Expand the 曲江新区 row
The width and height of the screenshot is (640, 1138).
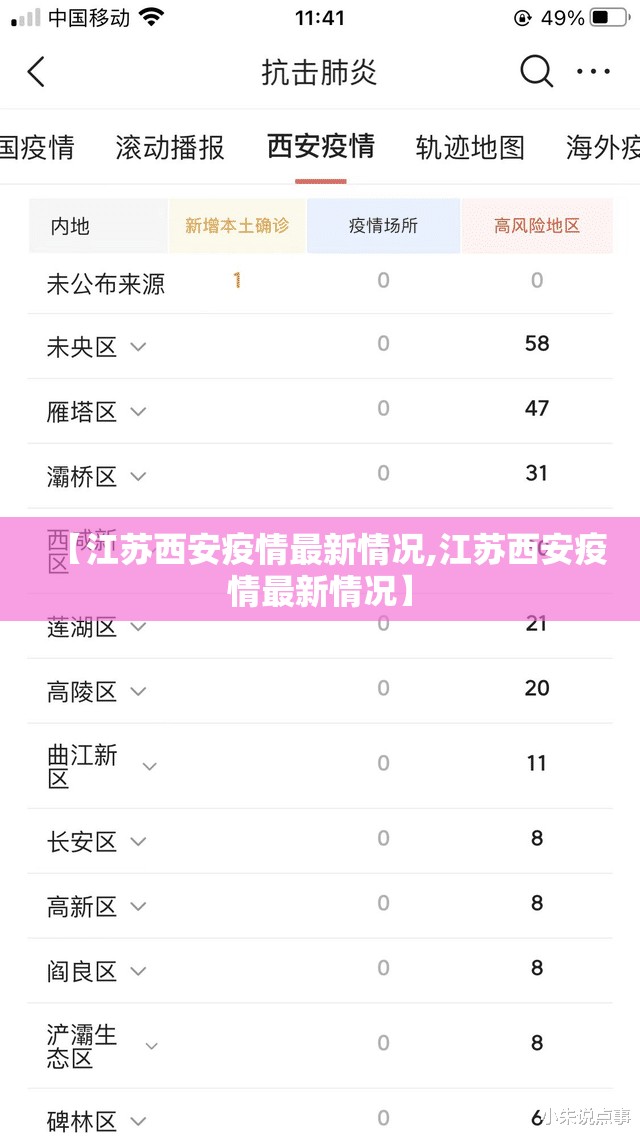150,766
